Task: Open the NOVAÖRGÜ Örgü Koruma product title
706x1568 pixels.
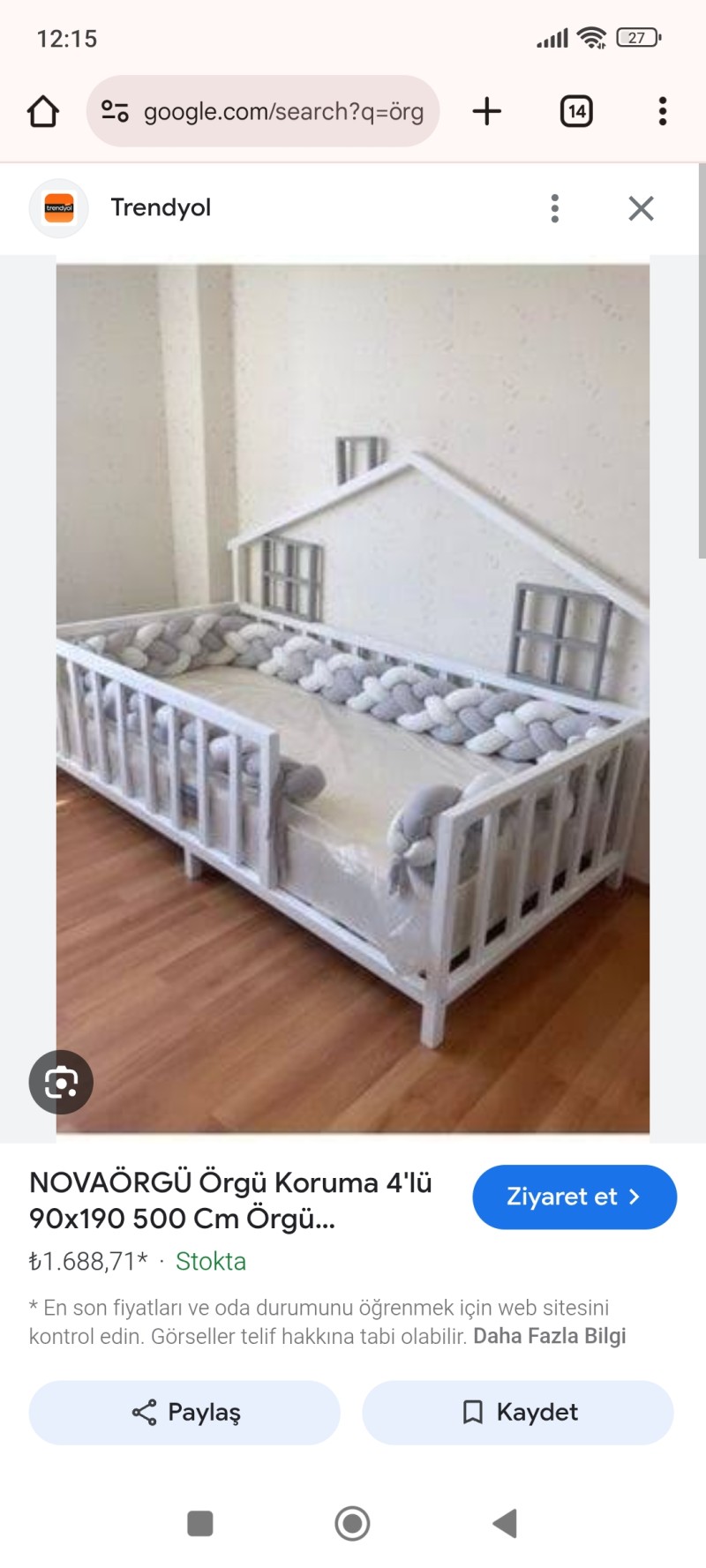Action: [230, 1200]
